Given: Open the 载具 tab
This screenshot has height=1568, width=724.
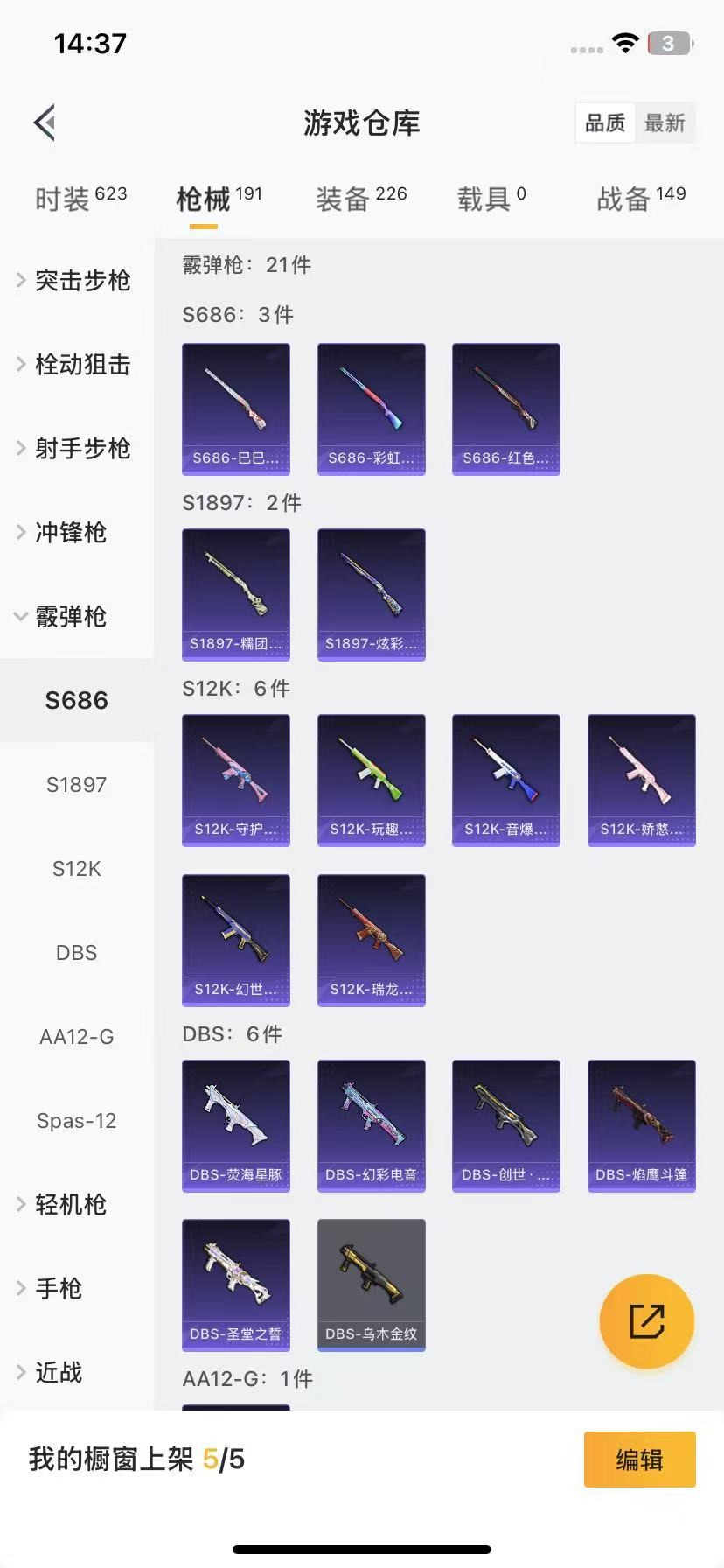Looking at the screenshot, I should coord(491,199).
